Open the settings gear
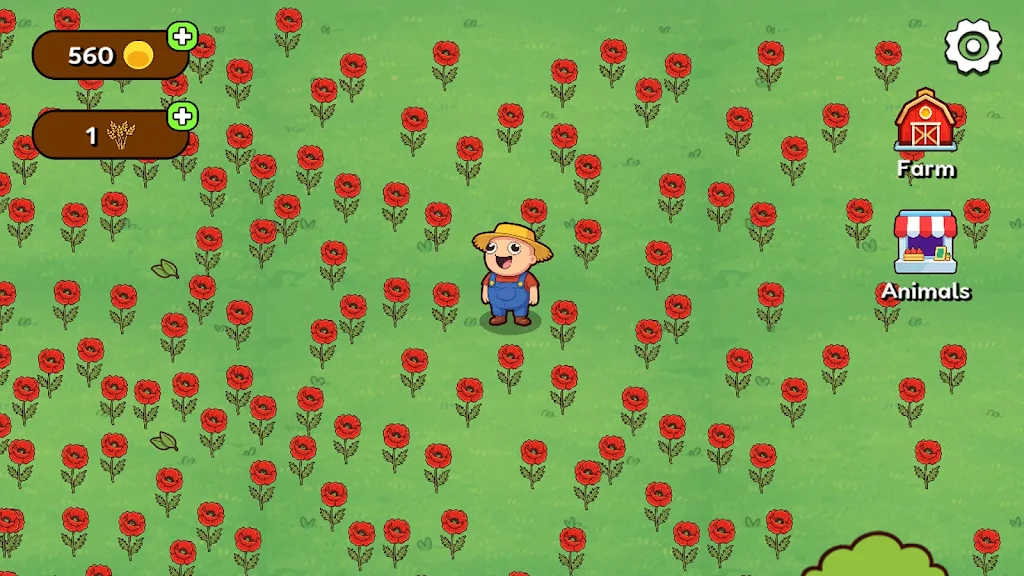 click(x=972, y=46)
